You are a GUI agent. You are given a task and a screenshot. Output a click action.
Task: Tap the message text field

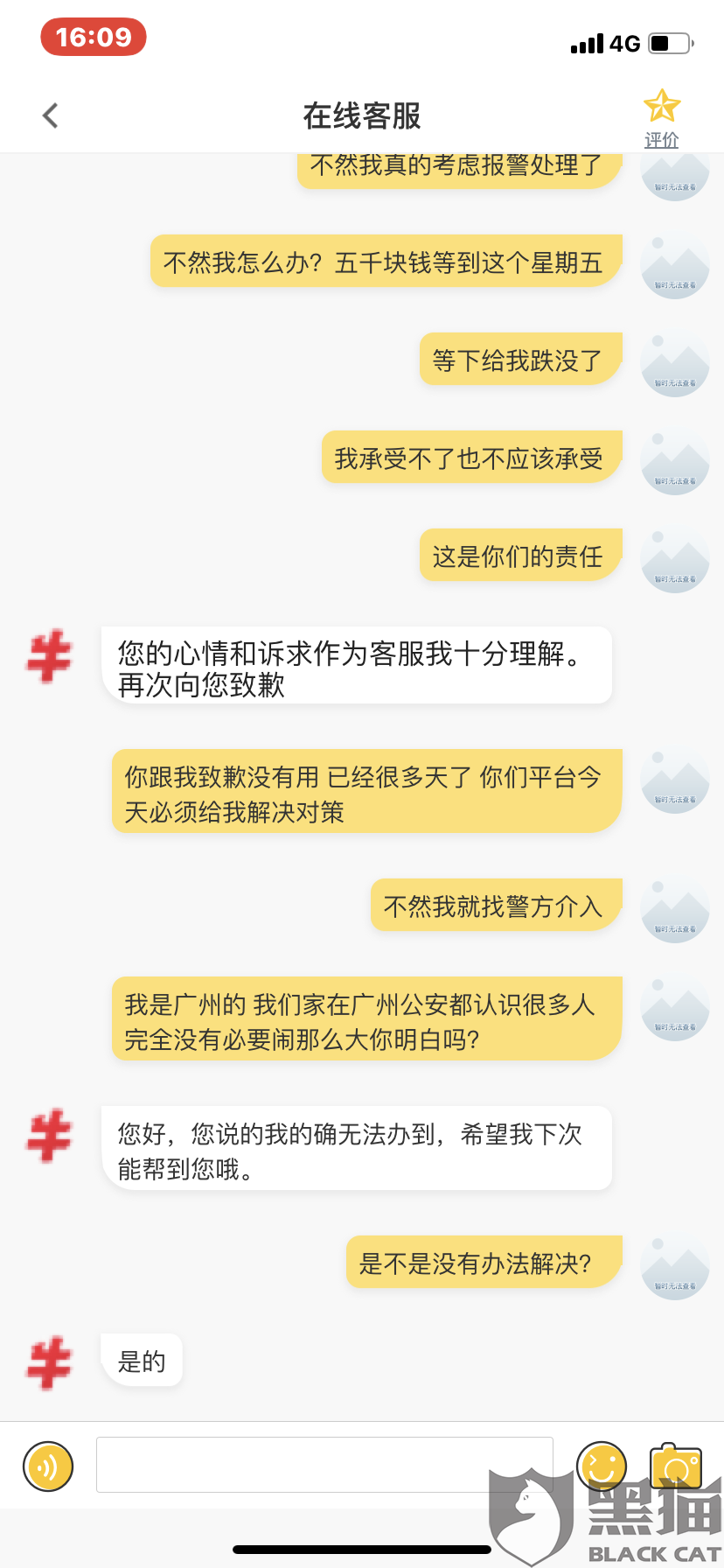click(x=324, y=1465)
